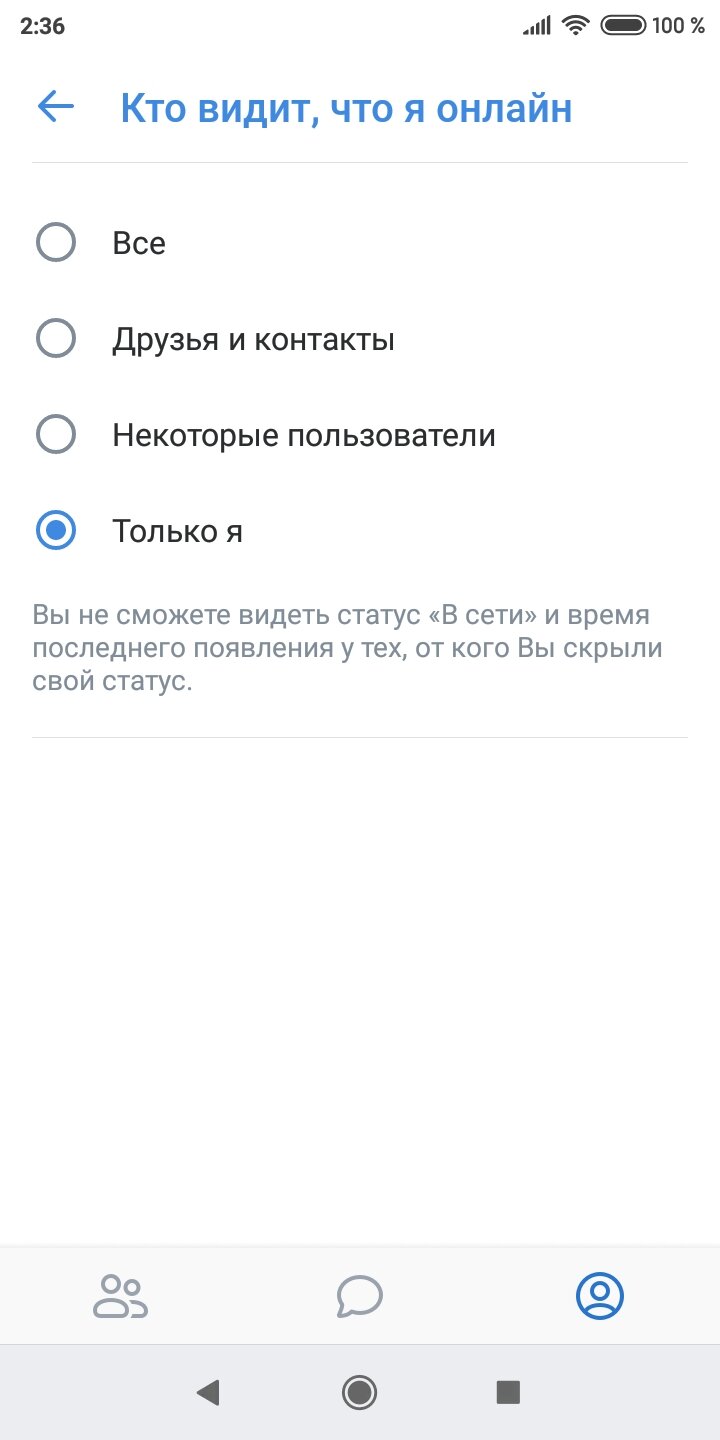Open recent apps via square button
Screen dimensions: 720x1440
tap(508, 1392)
